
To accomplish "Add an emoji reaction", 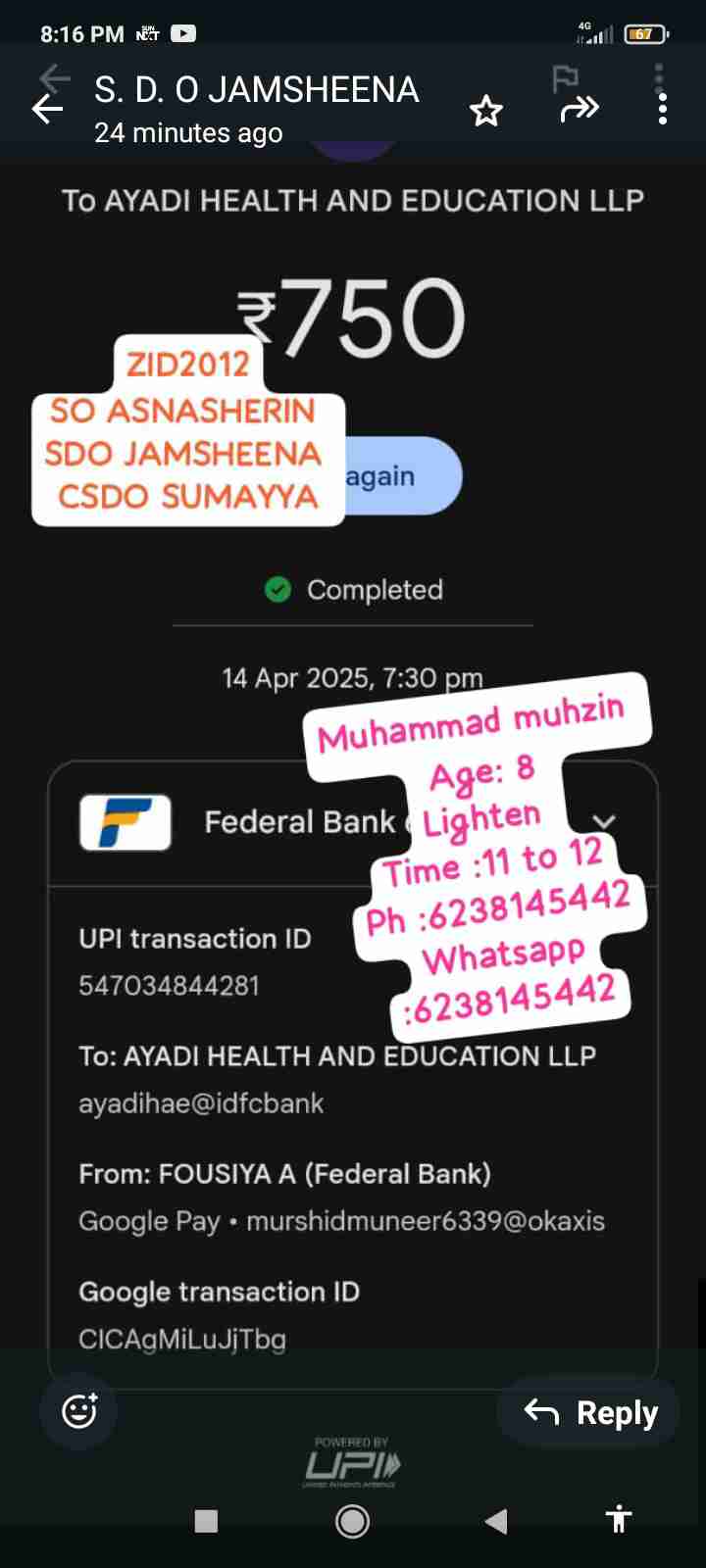I will (79, 1411).
